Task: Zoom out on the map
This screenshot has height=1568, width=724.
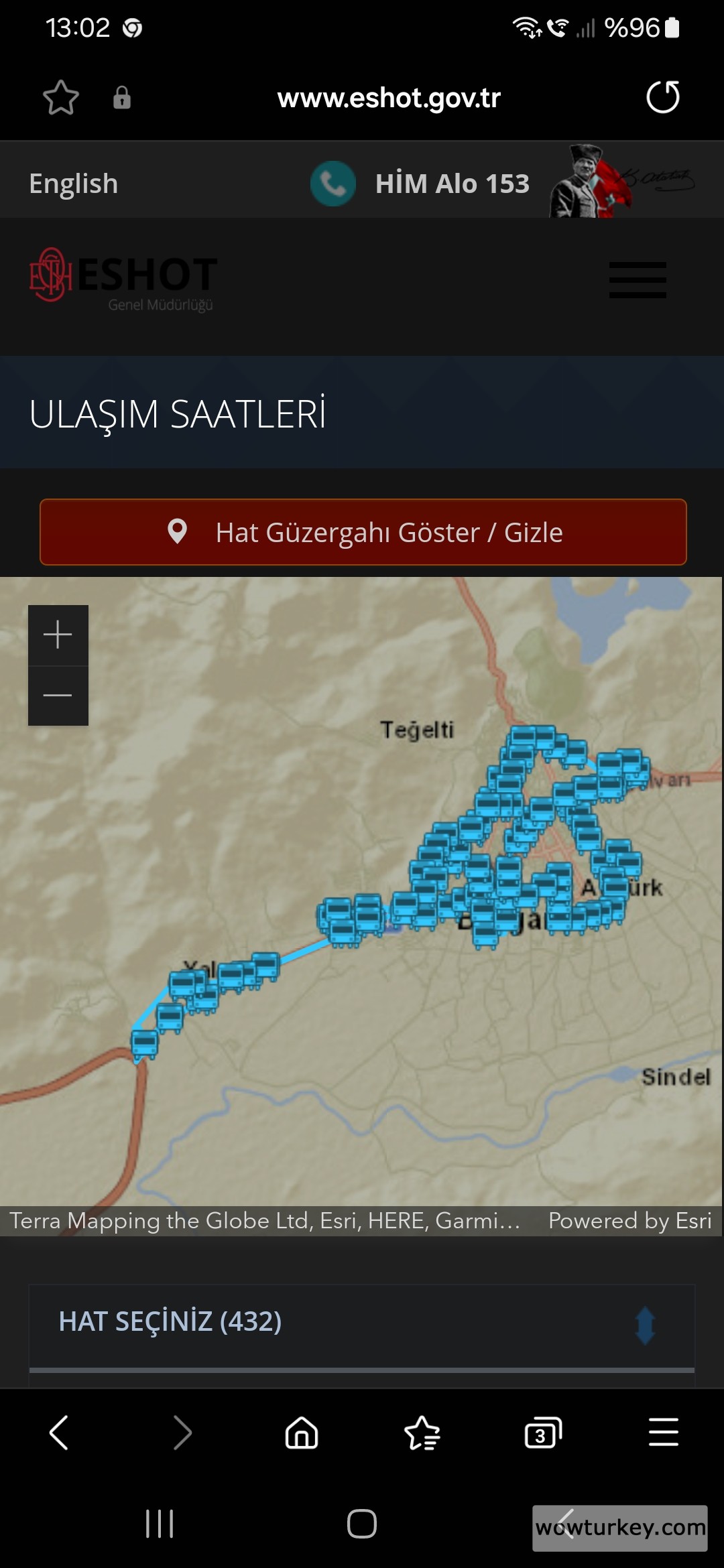Action: point(58,696)
